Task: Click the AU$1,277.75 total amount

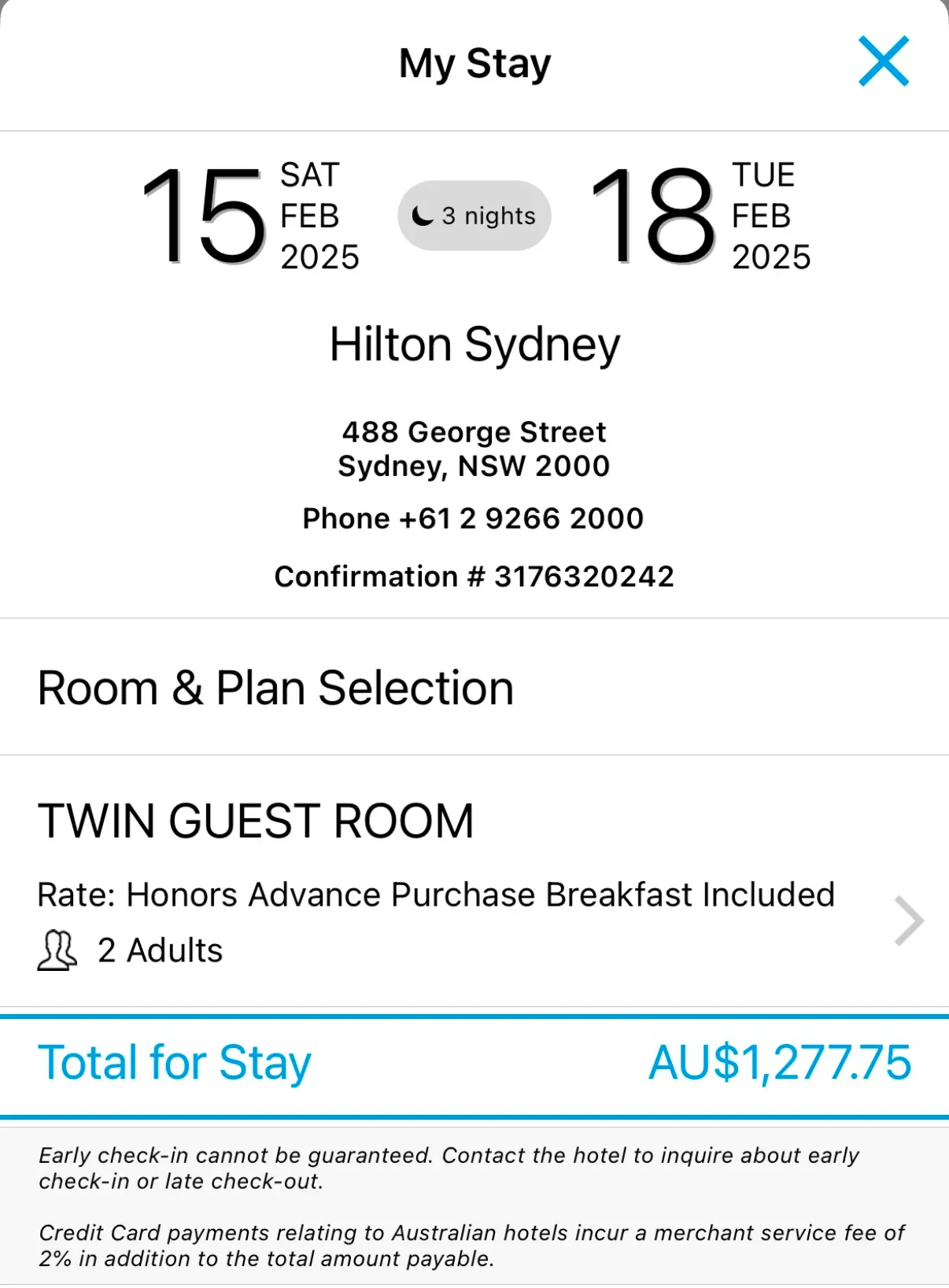Action: pos(777,1064)
